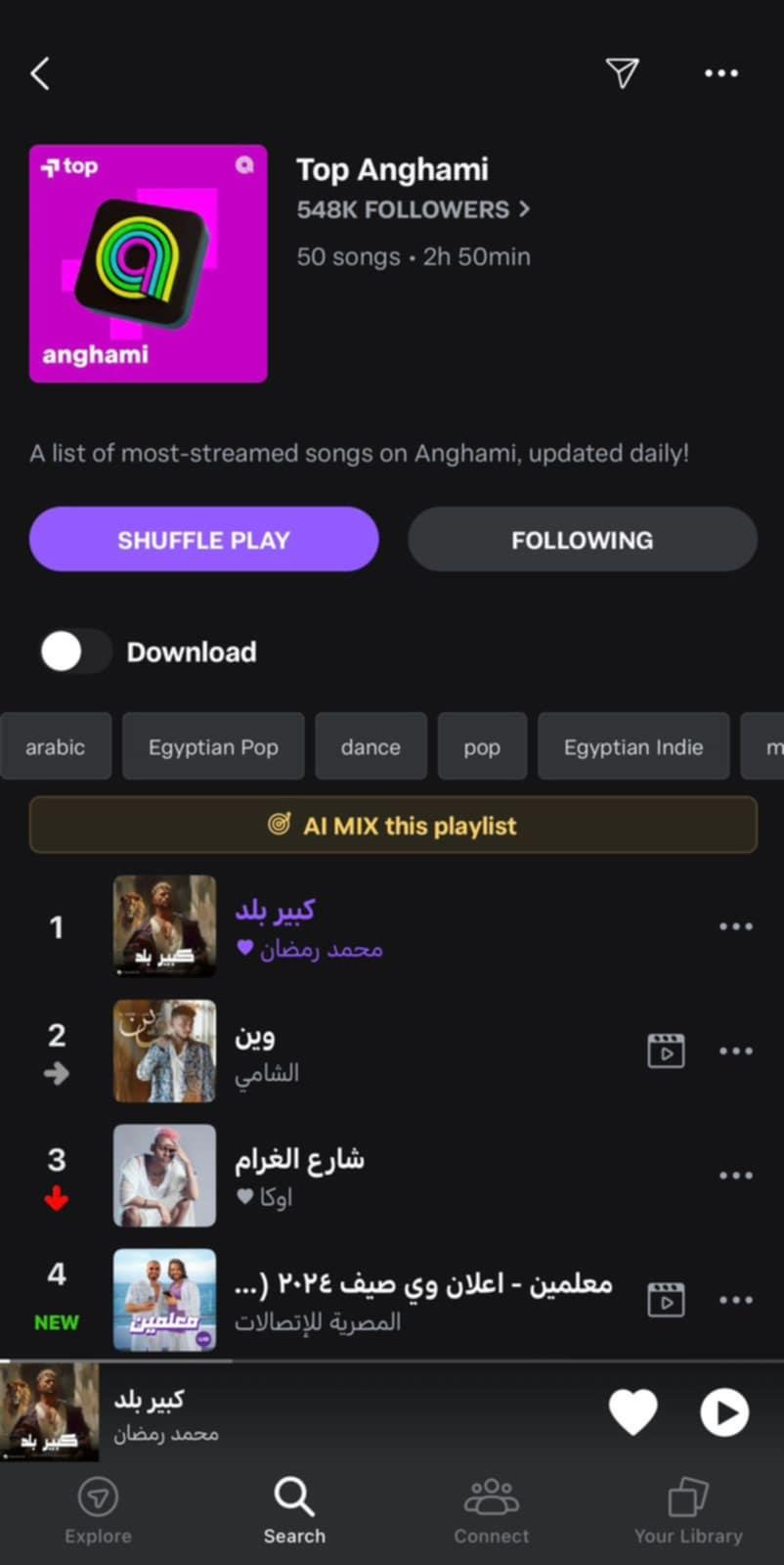This screenshot has height=1565, width=784.
Task: Switch to the Connect tab
Action: point(491,1509)
